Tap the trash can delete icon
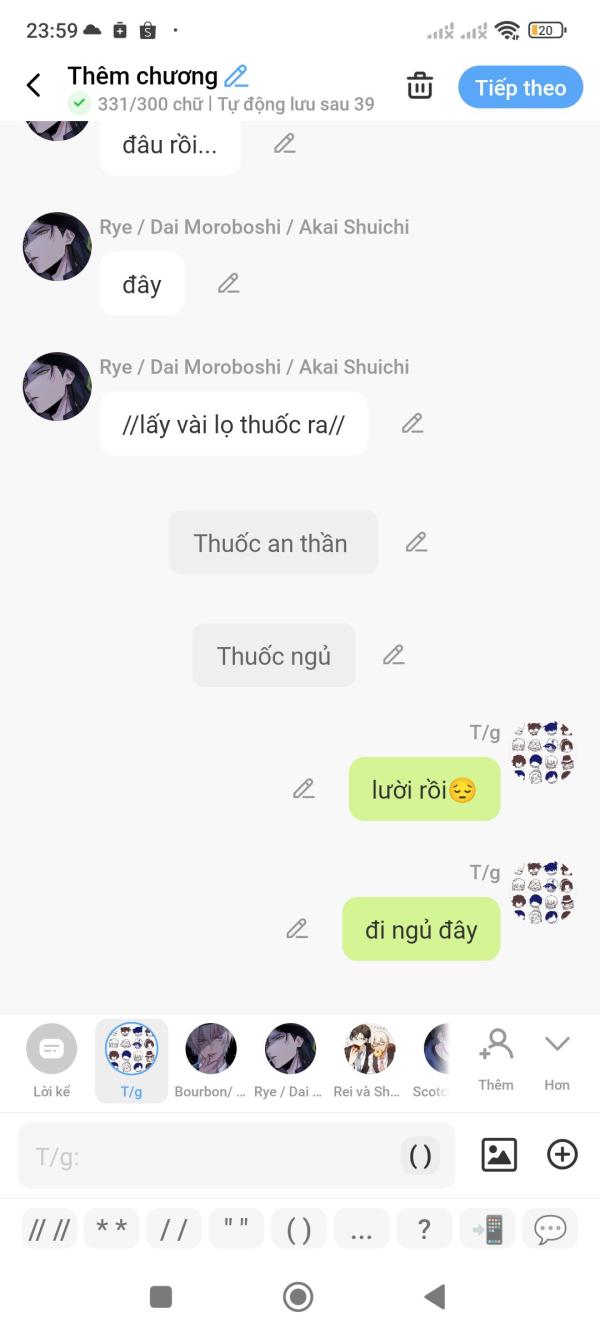 (x=420, y=86)
